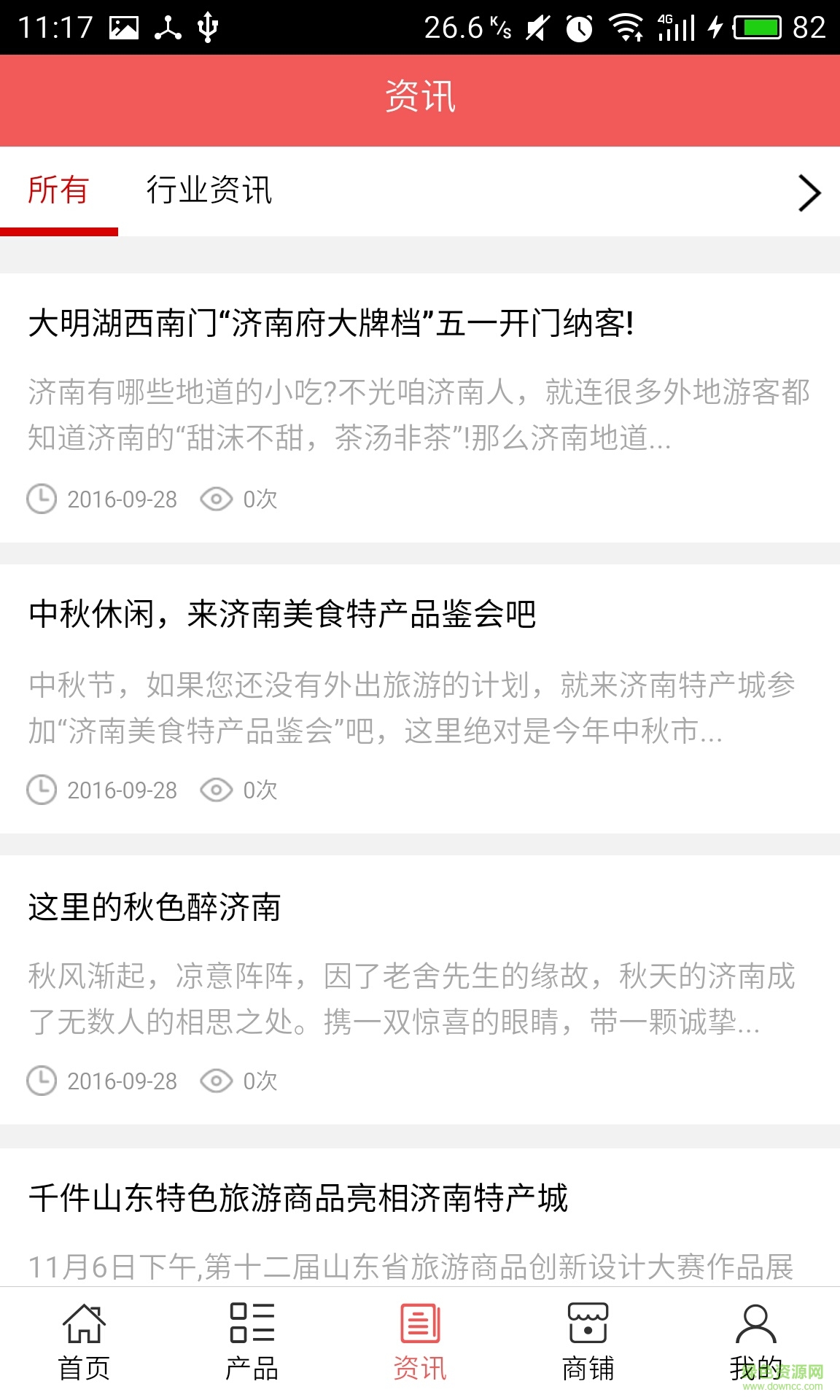Tap the alarm clock status bar icon
Image resolution: width=840 pixels, height=1400 pixels.
pyautogui.click(x=577, y=28)
